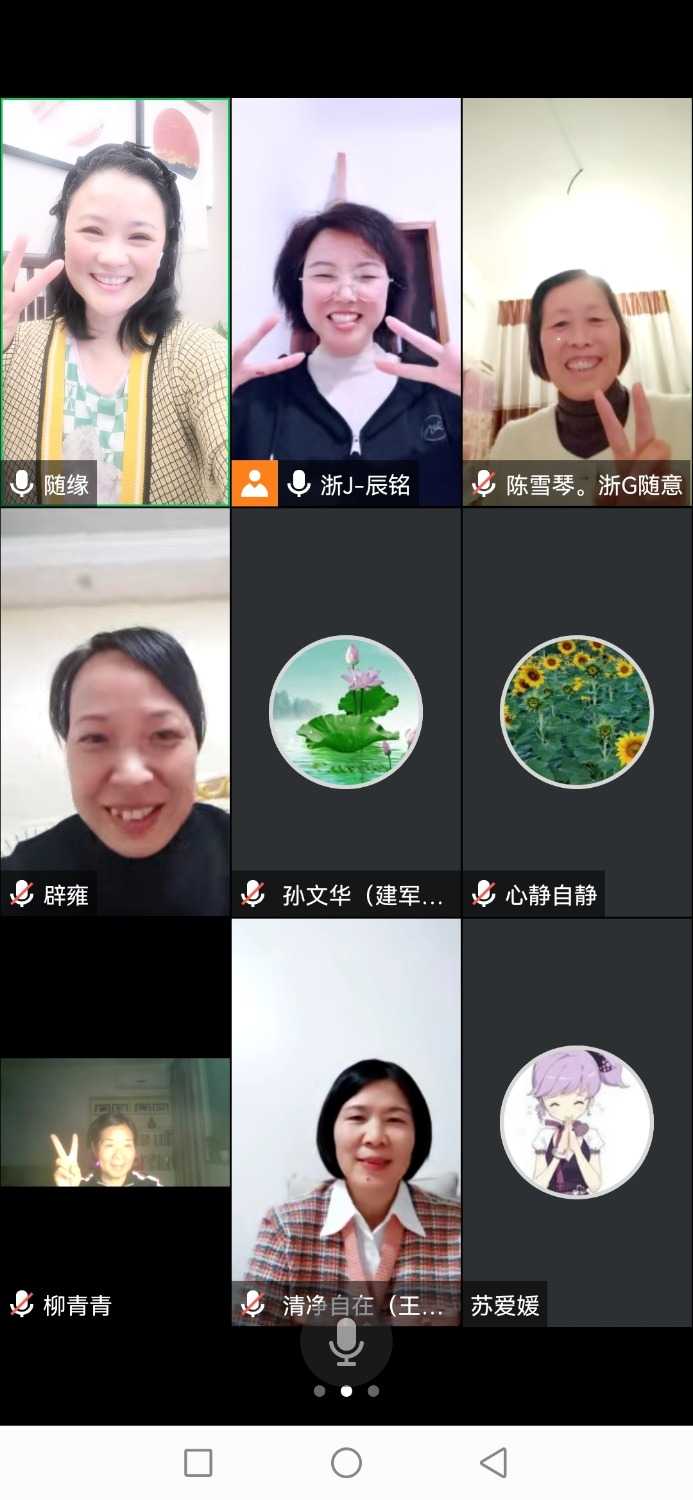Viewport: 693px width, 1500px height.
Task: Open 心静自静's sunflower avatar tile
Action: point(577,712)
